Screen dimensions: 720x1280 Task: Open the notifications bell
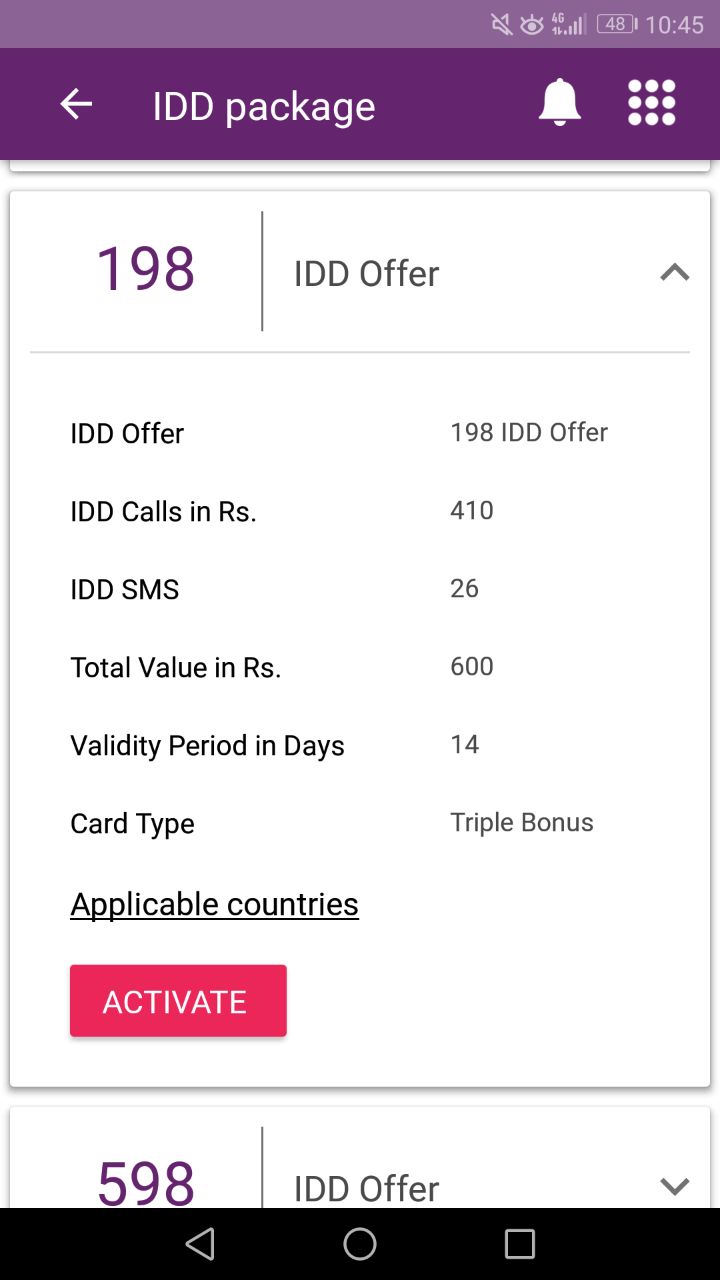tap(560, 103)
